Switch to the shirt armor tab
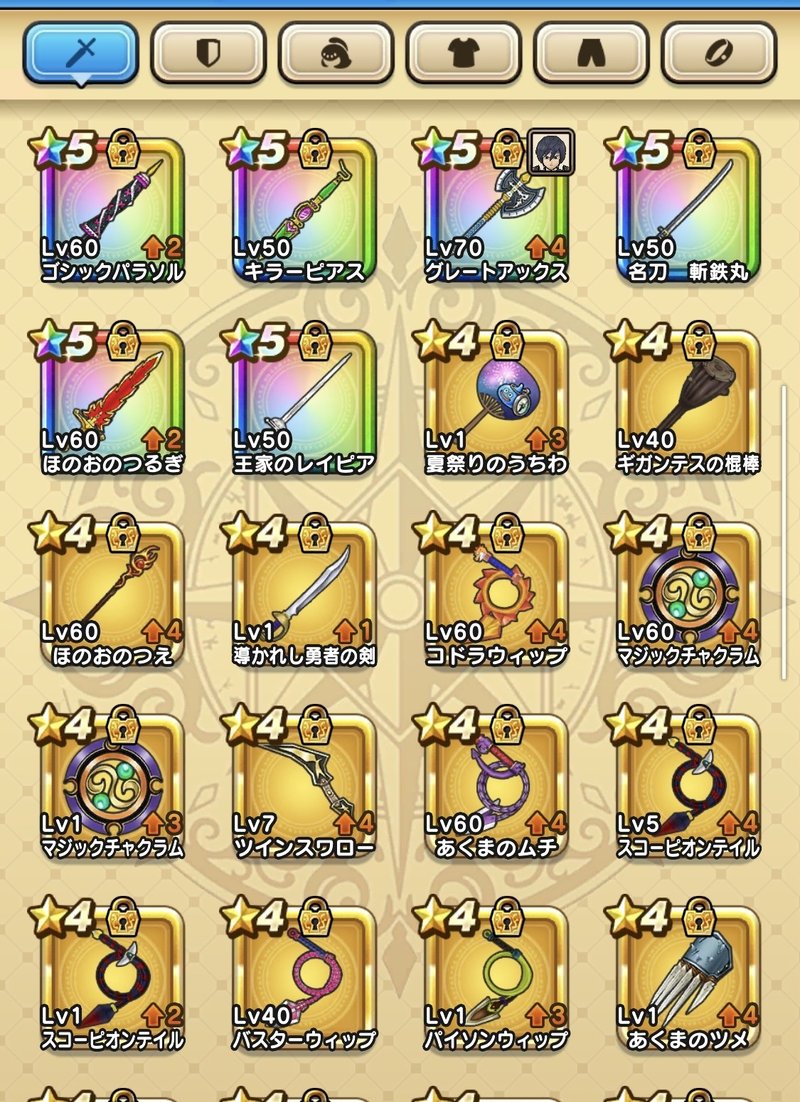The width and height of the screenshot is (800, 1102). 464,54
